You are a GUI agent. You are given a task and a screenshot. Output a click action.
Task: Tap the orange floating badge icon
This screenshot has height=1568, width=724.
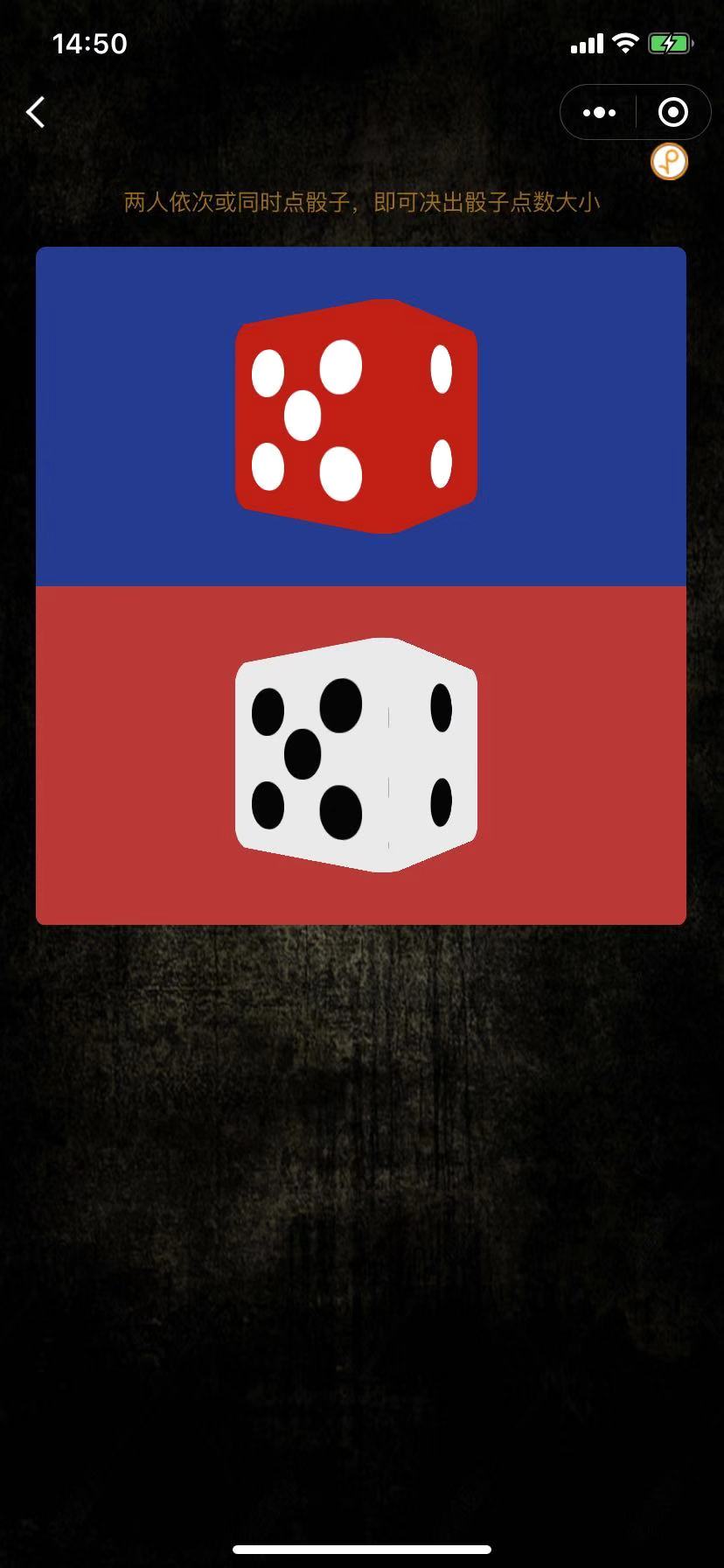click(x=670, y=162)
